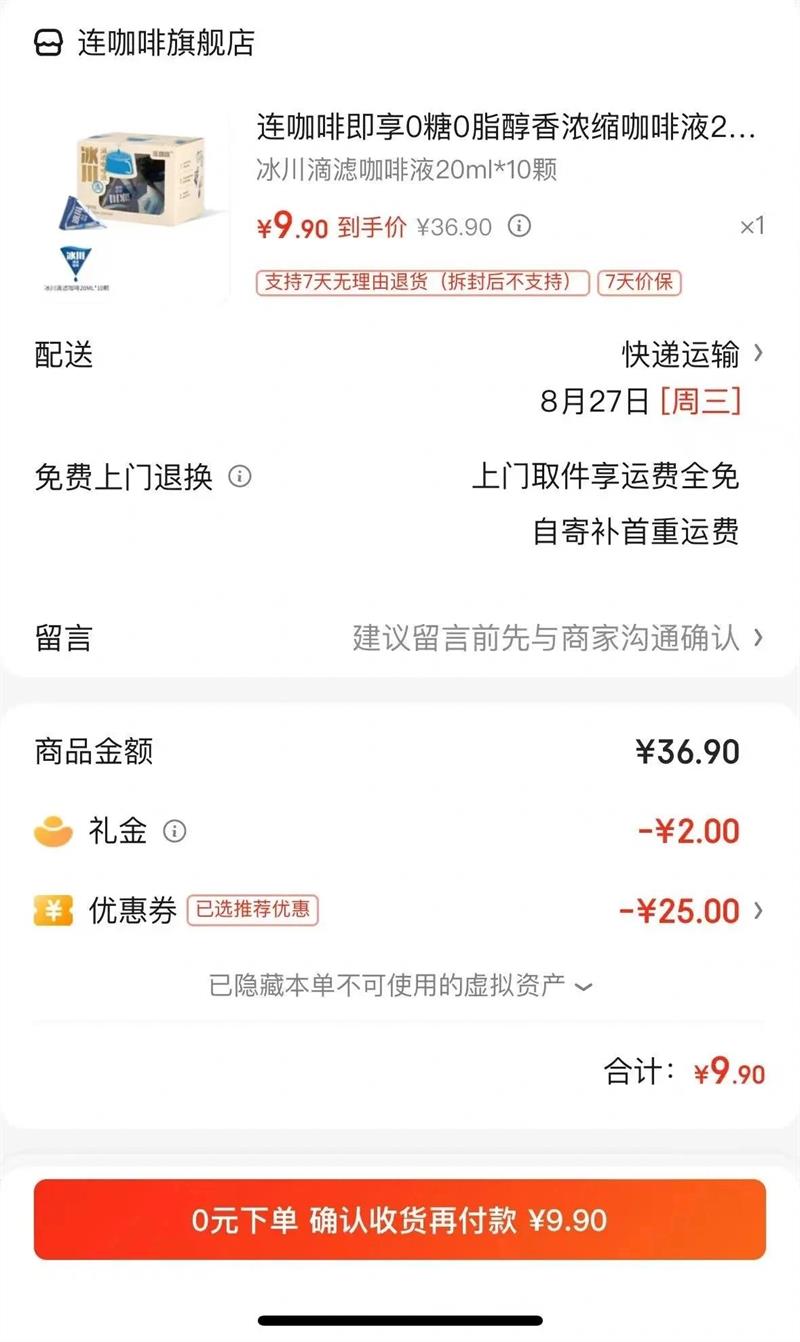Viewport: 800px width, 1342px height.
Task: Show price details info icon beside ¥36.90
Action: pyautogui.click(x=519, y=226)
